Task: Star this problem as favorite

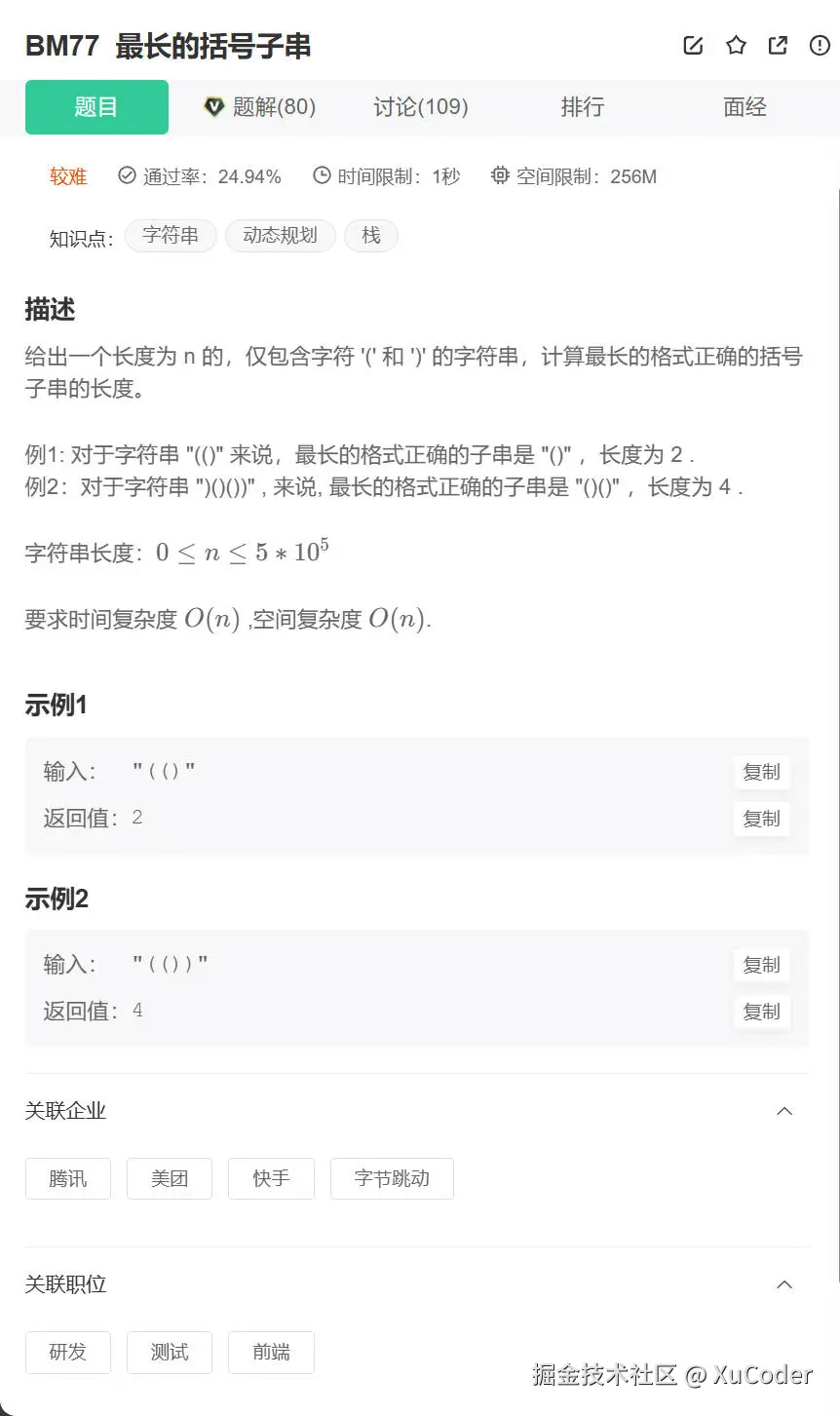Action: click(x=736, y=46)
